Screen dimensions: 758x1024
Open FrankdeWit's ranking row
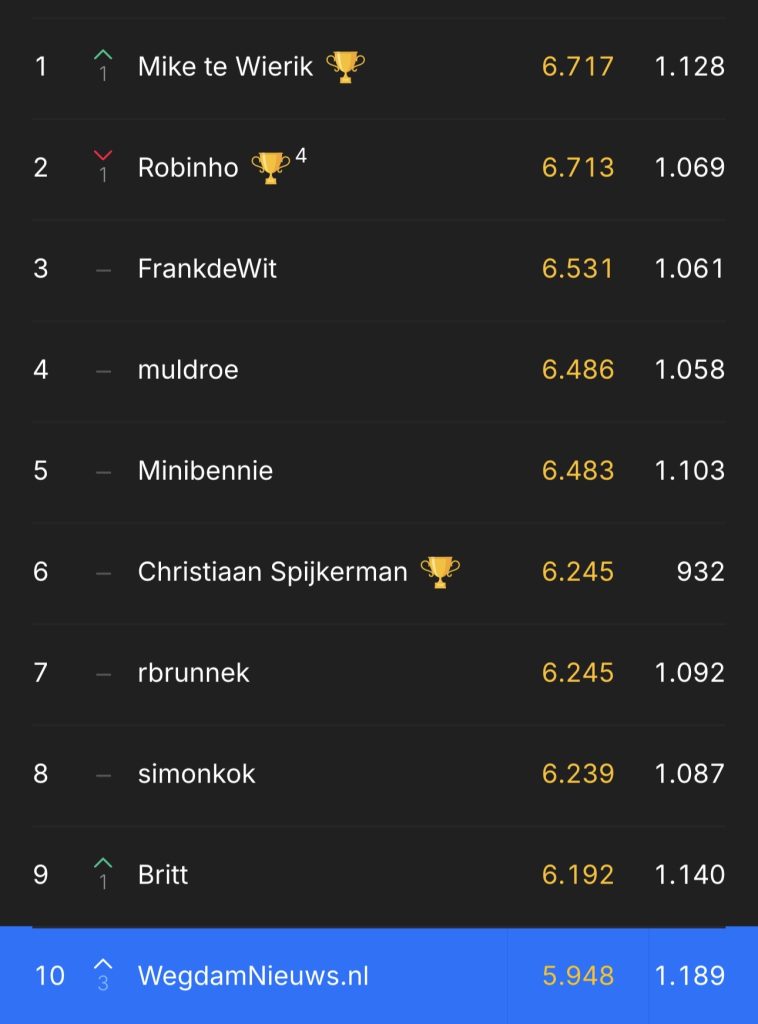pos(379,270)
